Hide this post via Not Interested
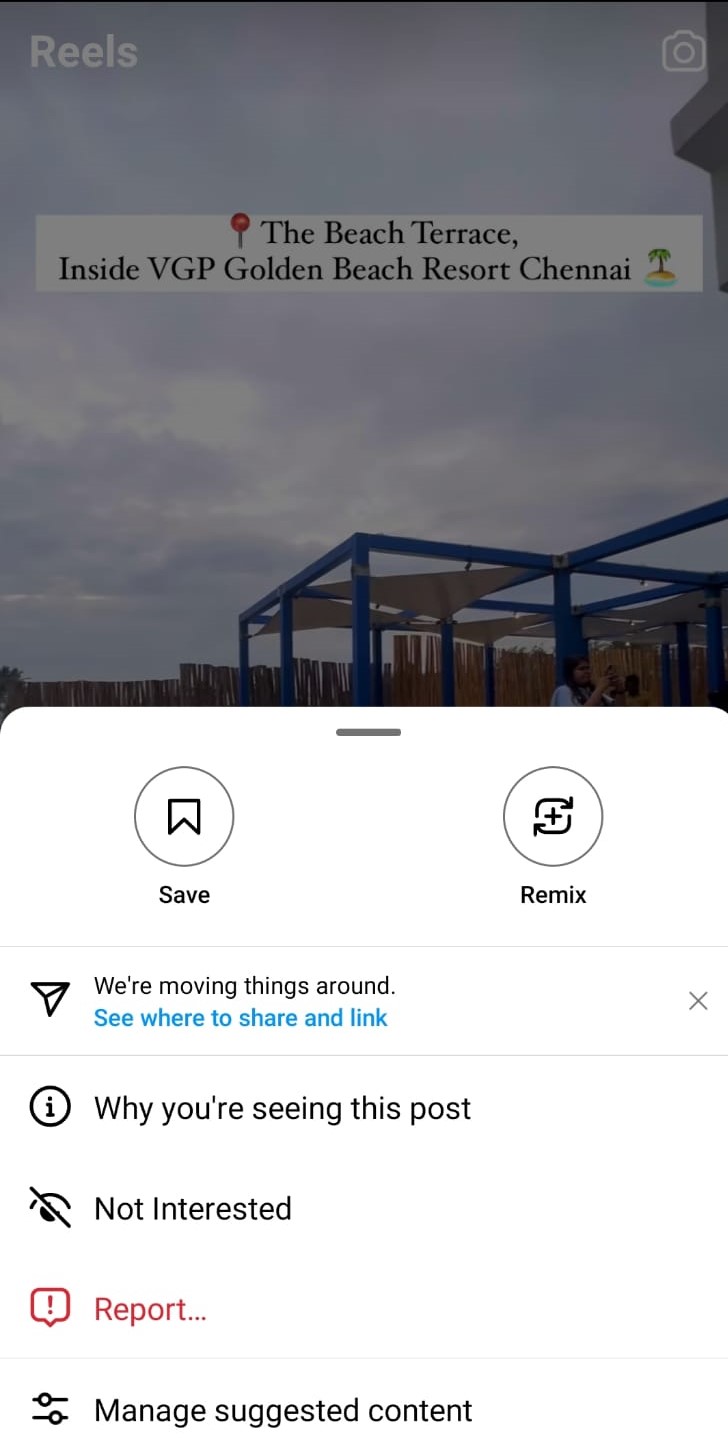 [x=192, y=1207]
